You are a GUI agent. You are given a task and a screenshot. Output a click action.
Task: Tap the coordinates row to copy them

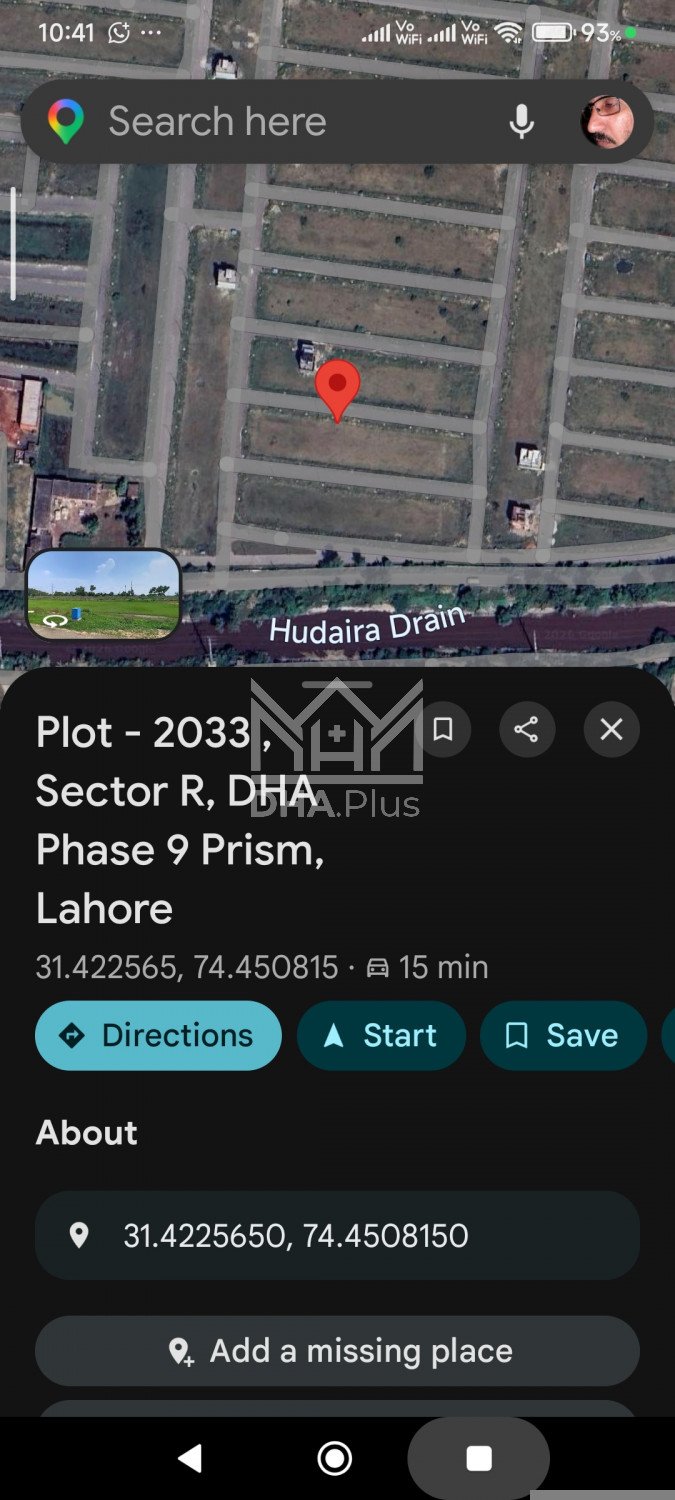[337, 1235]
